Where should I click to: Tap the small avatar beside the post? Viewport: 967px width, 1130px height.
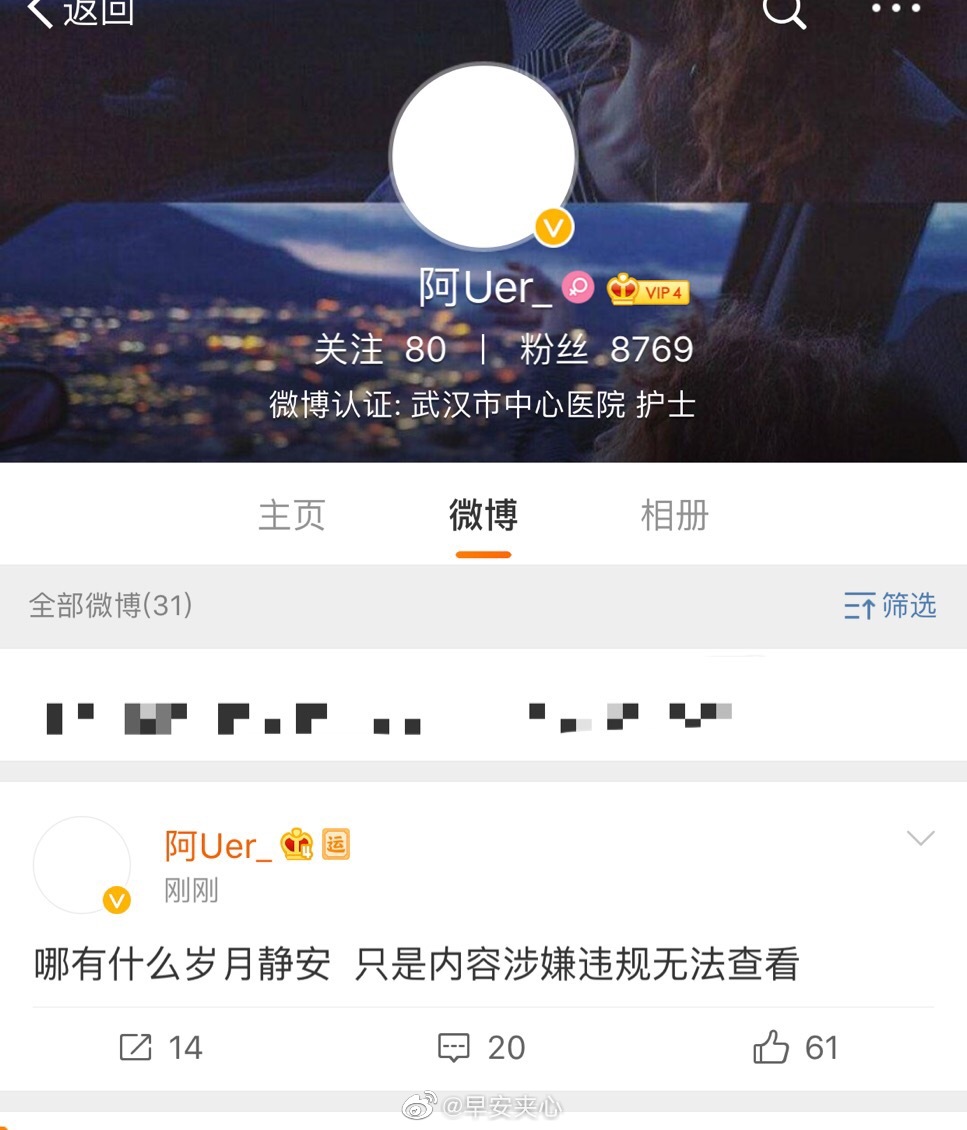tap(82, 865)
